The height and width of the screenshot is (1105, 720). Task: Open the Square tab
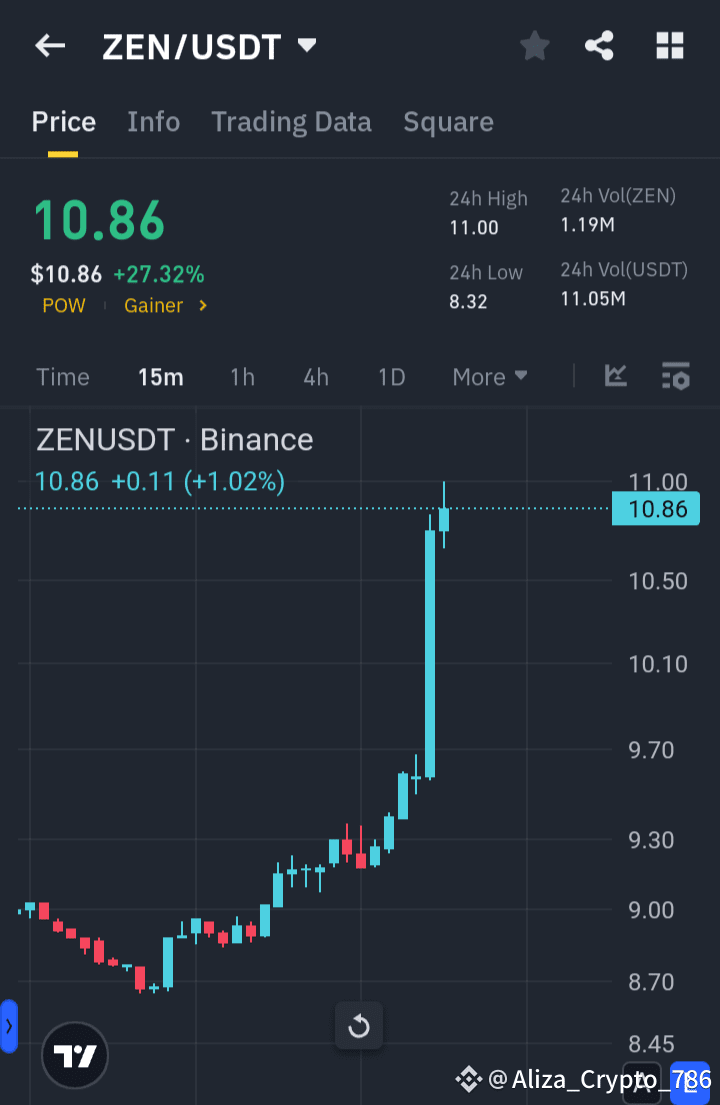coord(448,121)
